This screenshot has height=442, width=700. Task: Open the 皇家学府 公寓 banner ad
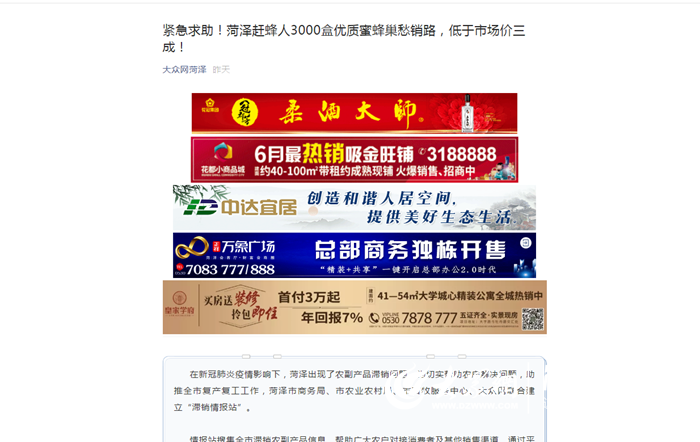[354, 307]
